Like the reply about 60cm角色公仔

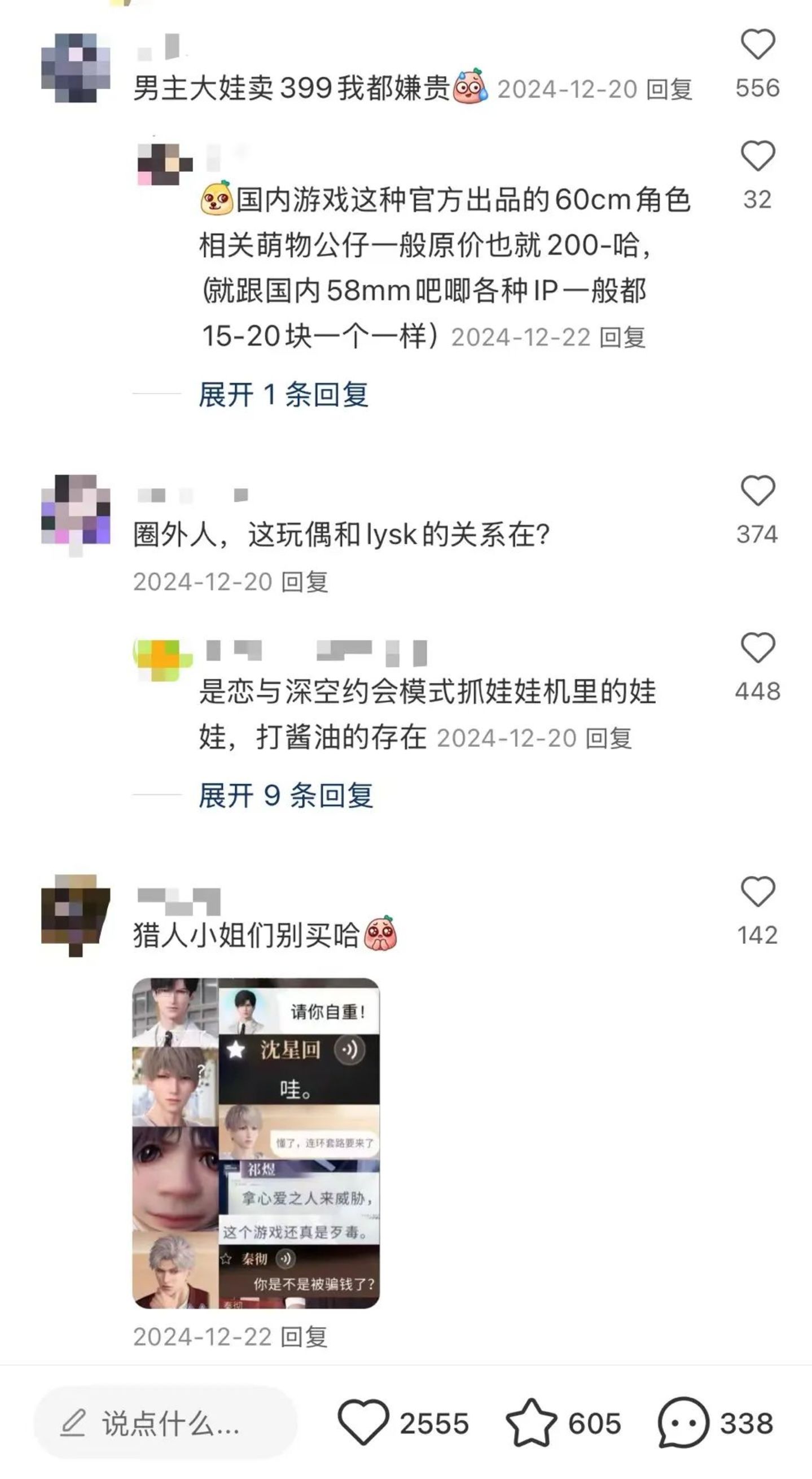point(757,156)
